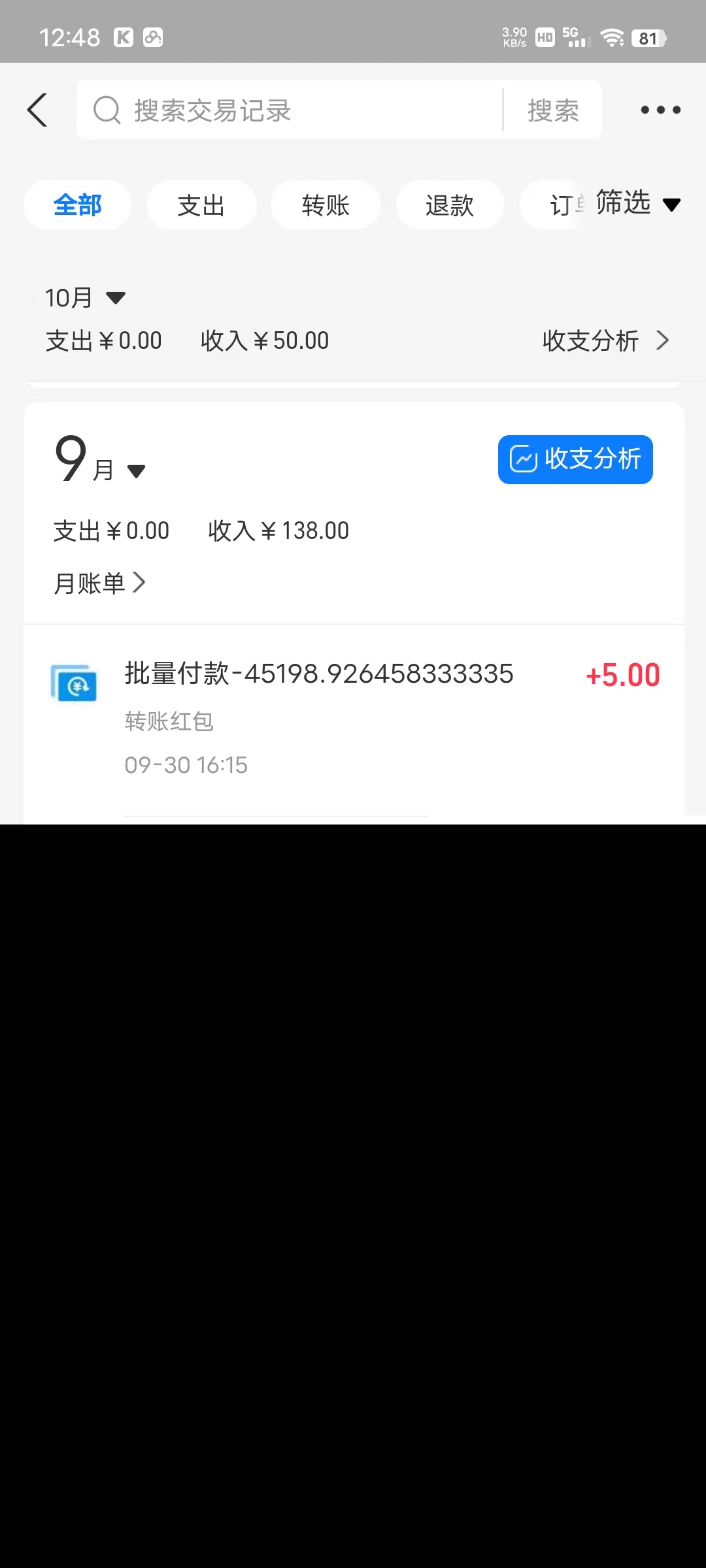Viewport: 706px width, 1568px height.
Task: Expand the 10月 month picker
Action: pyautogui.click(x=85, y=298)
